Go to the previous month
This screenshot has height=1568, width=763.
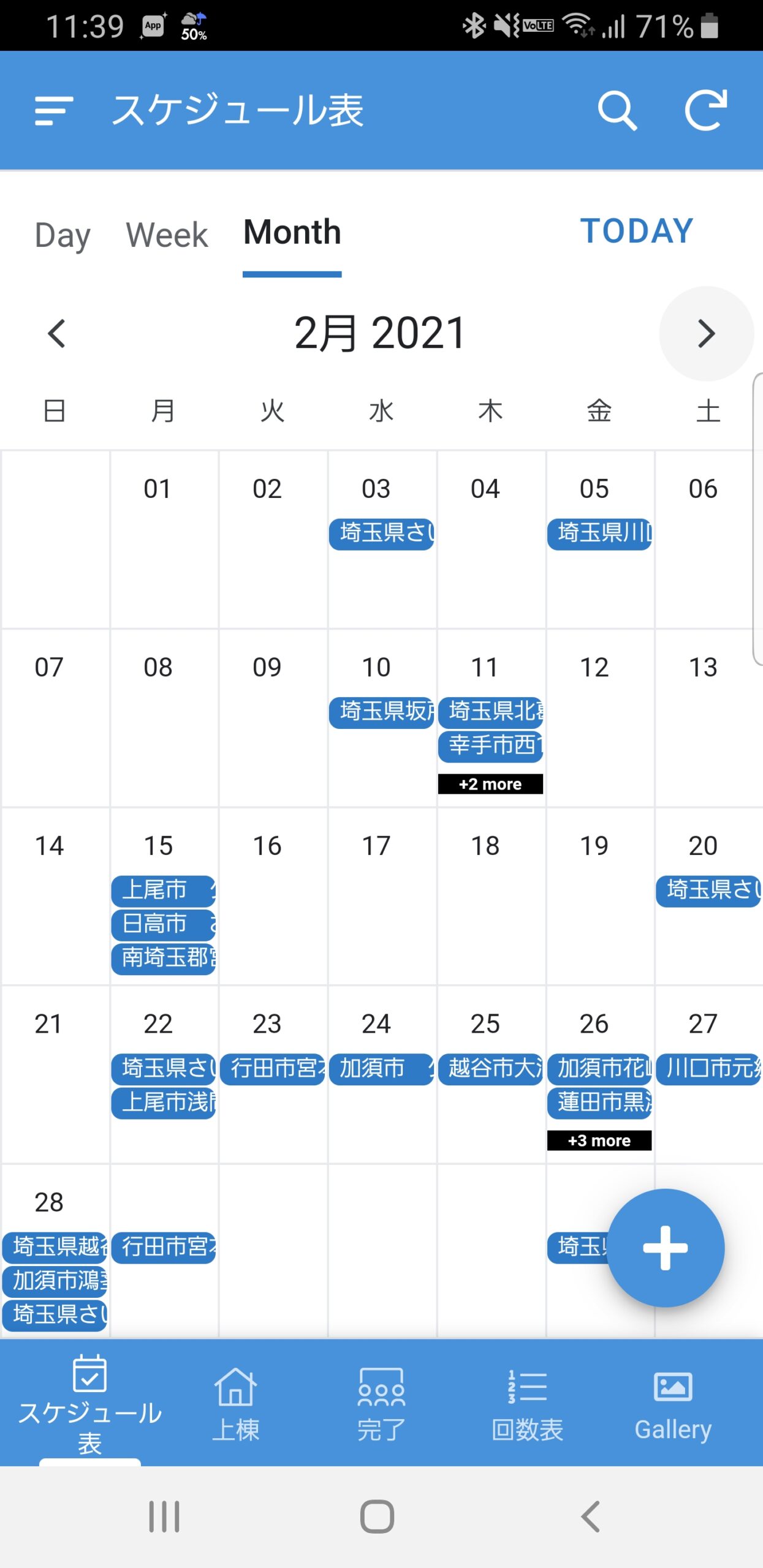tap(56, 334)
